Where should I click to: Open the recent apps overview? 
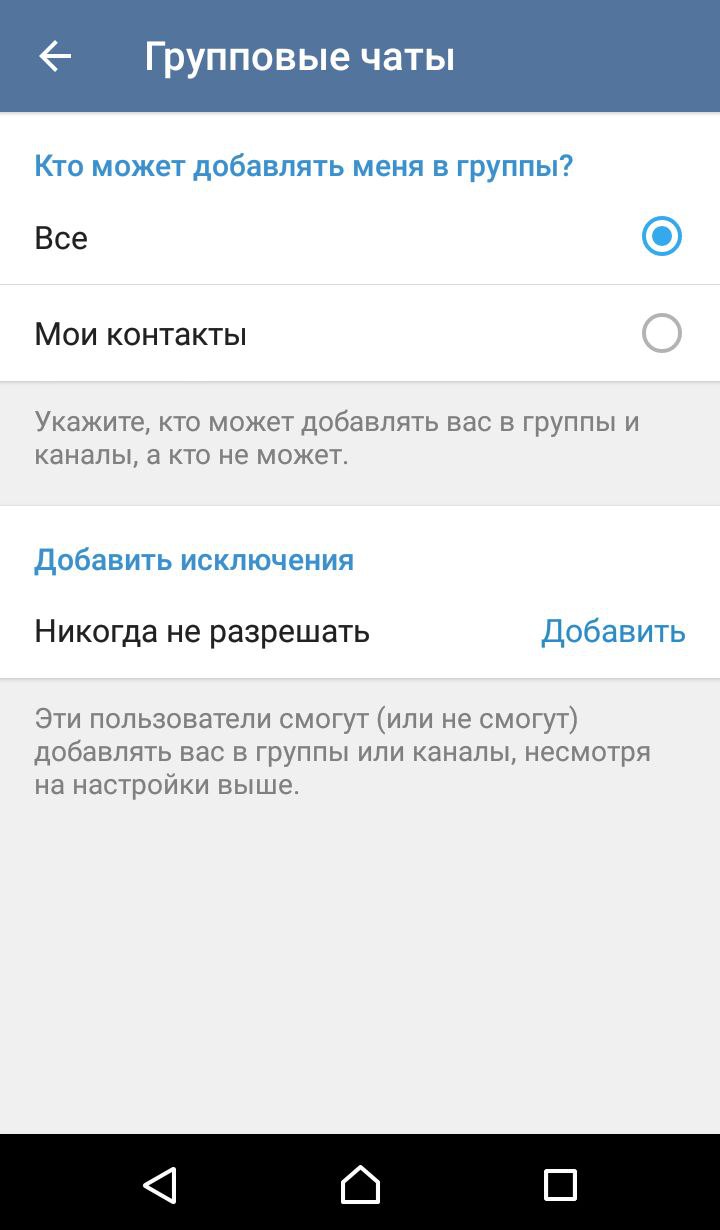pyautogui.click(x=560, y=1185)
